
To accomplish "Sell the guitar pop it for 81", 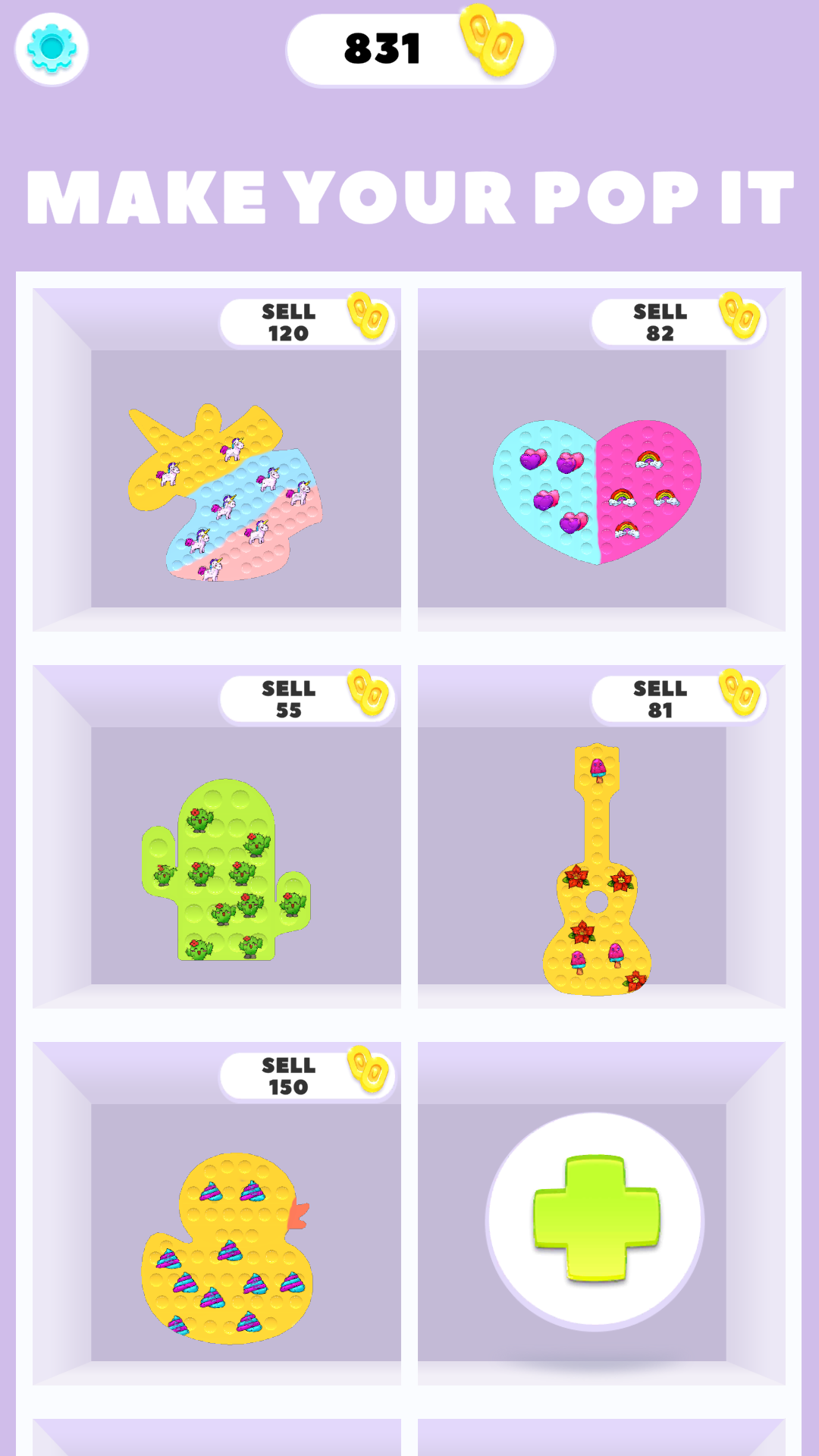I will click(678, 699).
